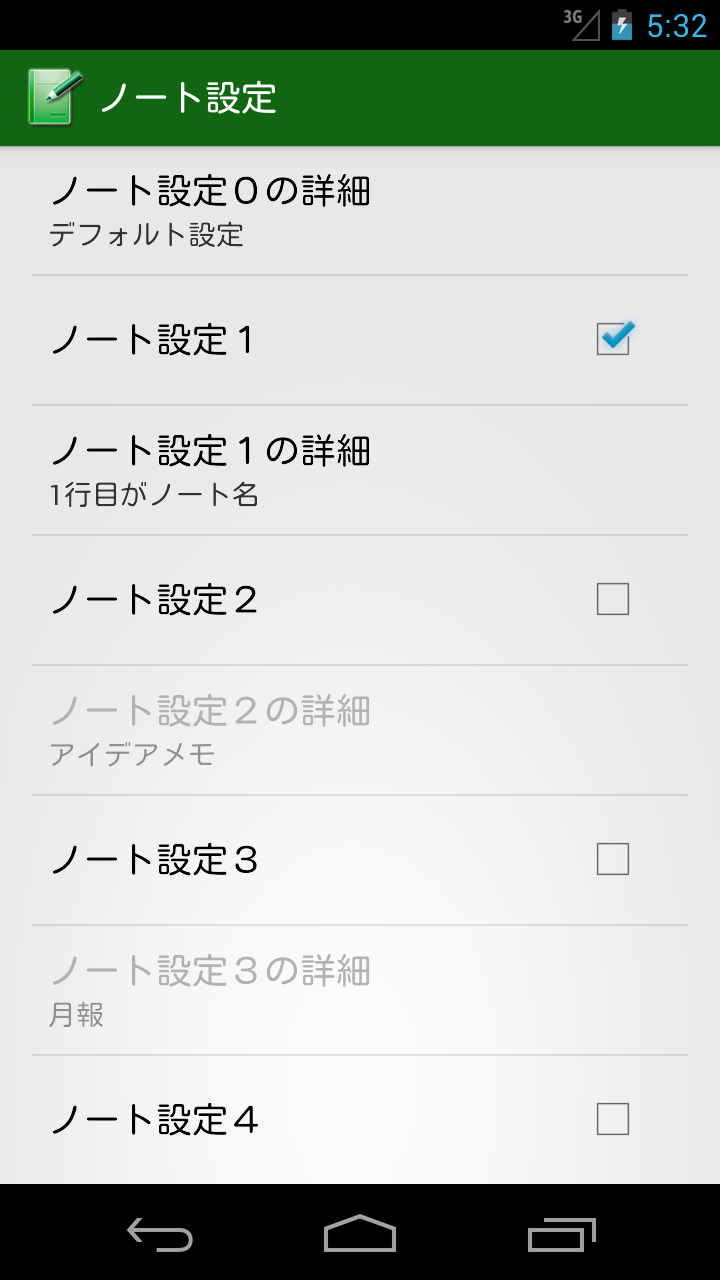Go back using system back button
Viewport: 720px width, 1280px height.
pyautogui.click(x=160, y=1234)
